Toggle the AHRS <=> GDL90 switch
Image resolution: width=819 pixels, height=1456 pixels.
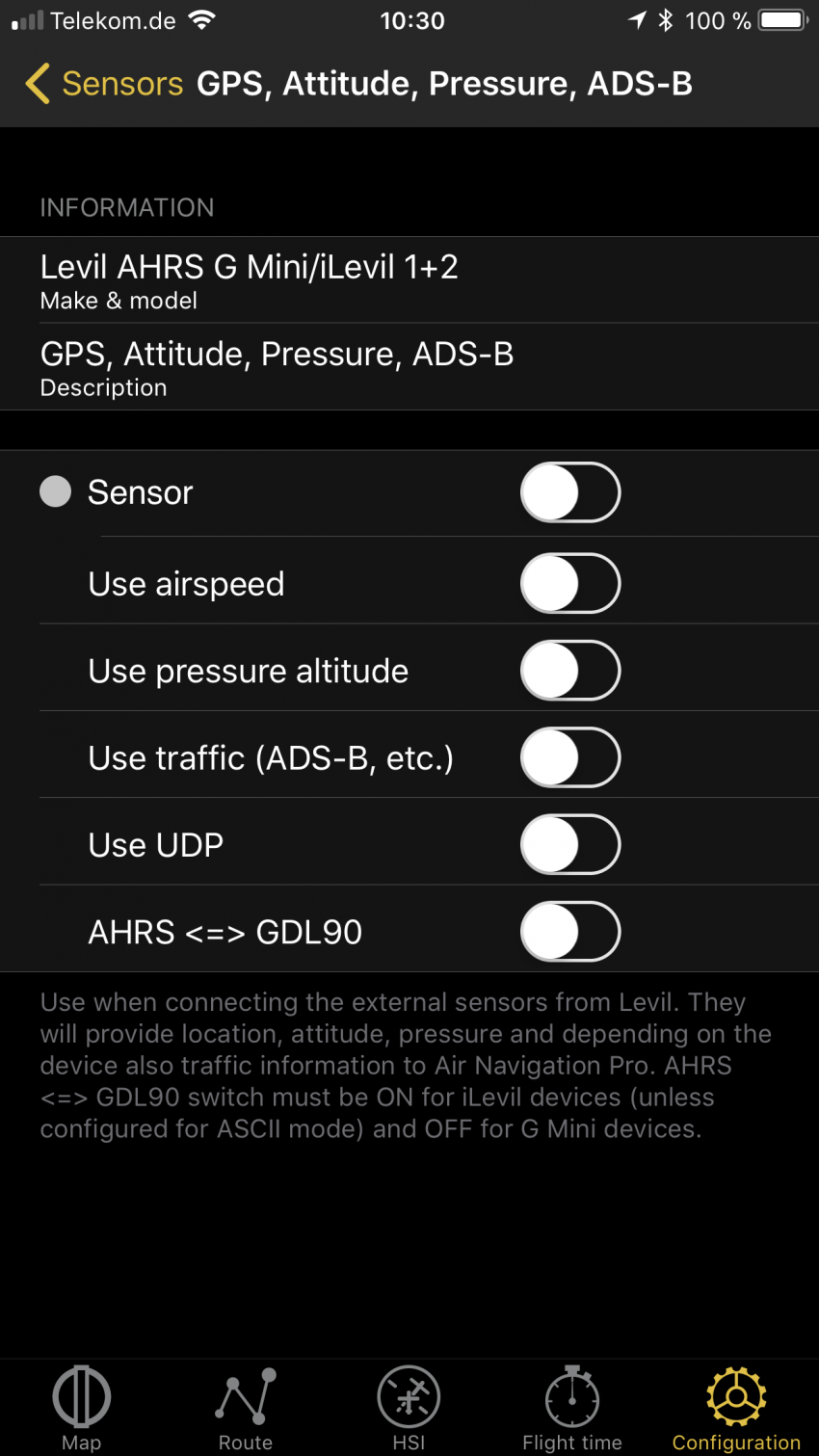(570, 932)
